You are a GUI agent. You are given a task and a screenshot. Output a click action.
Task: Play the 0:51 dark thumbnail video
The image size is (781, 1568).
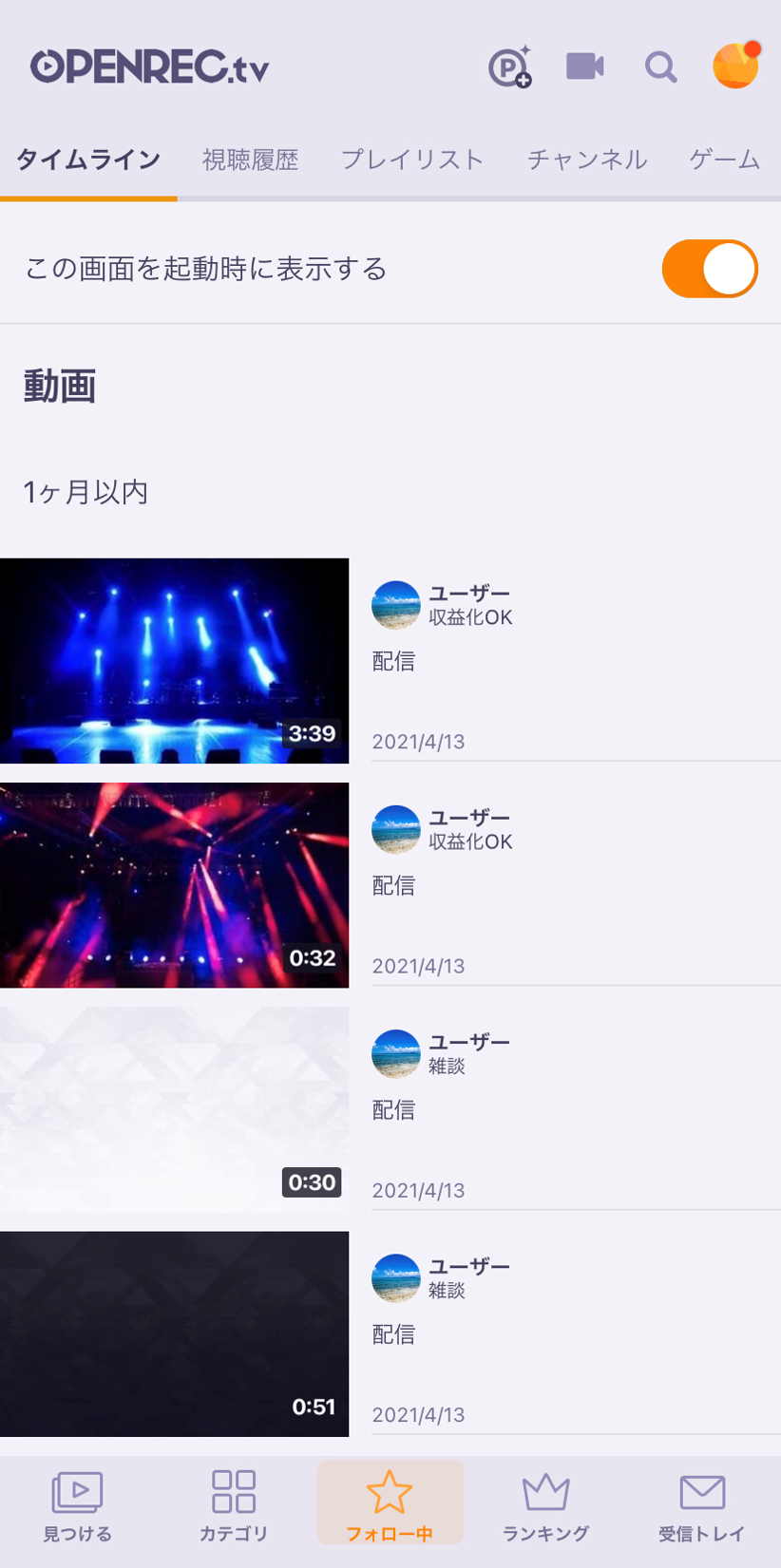click(x=175, y=1333)
